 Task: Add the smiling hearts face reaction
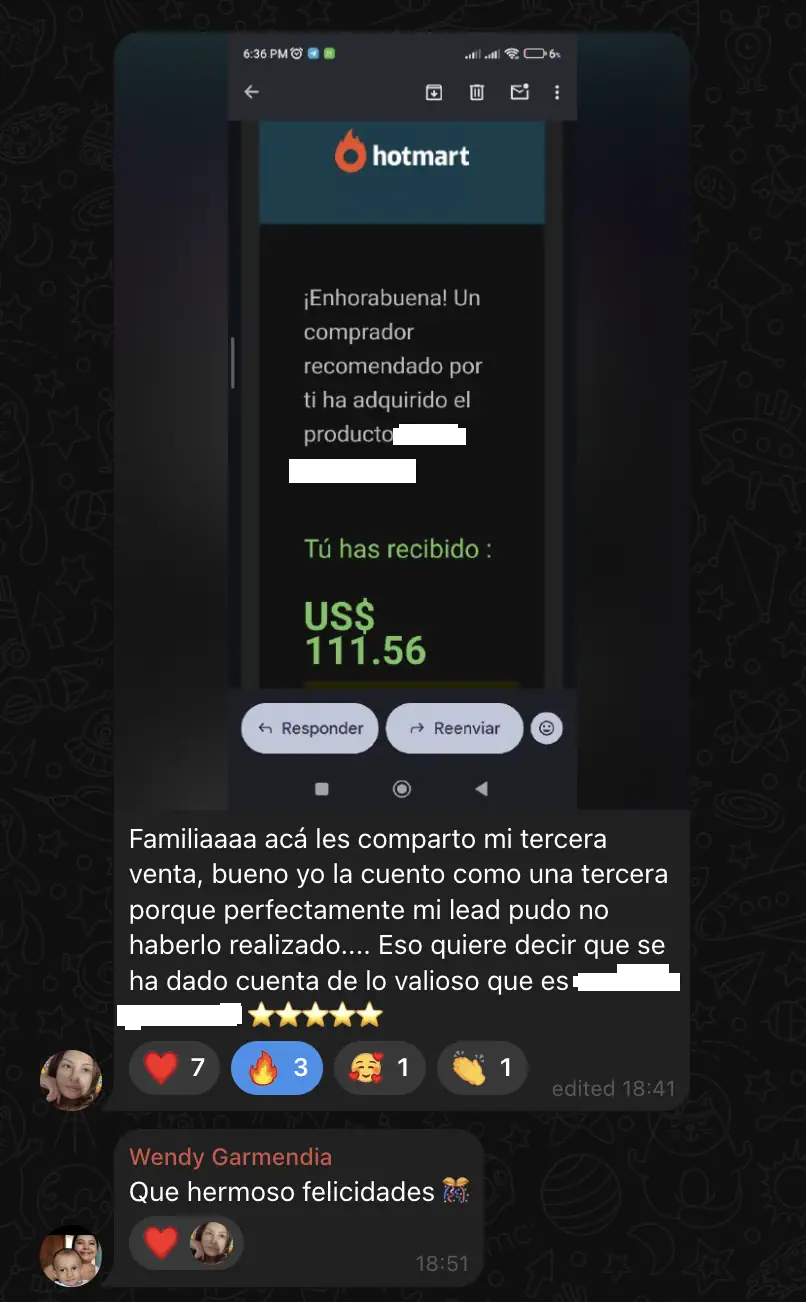click(379, 1068)
